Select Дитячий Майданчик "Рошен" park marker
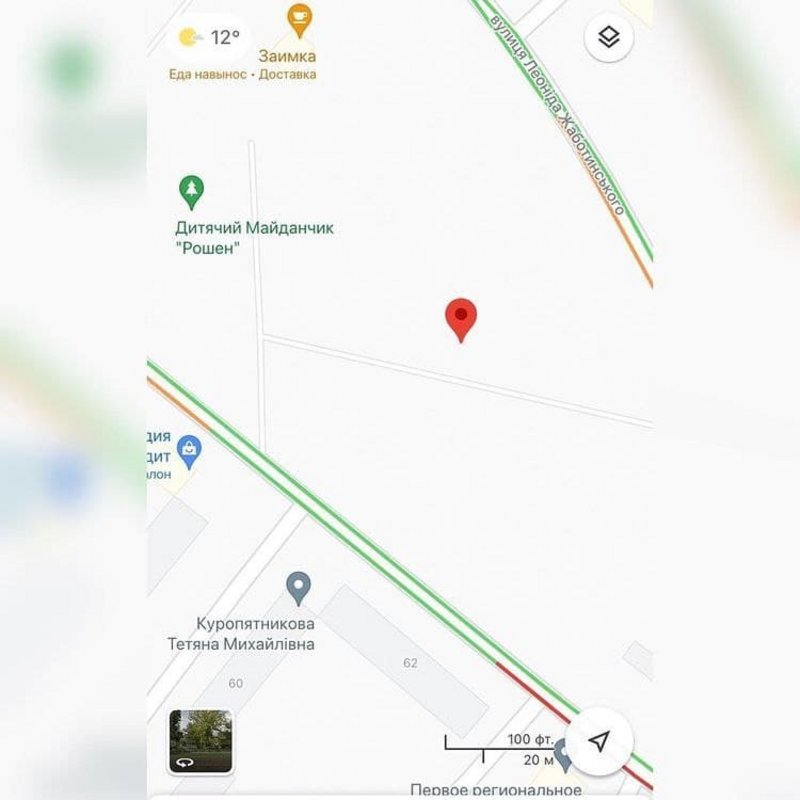This screenshot has width=800, height=800. [191, 190]
